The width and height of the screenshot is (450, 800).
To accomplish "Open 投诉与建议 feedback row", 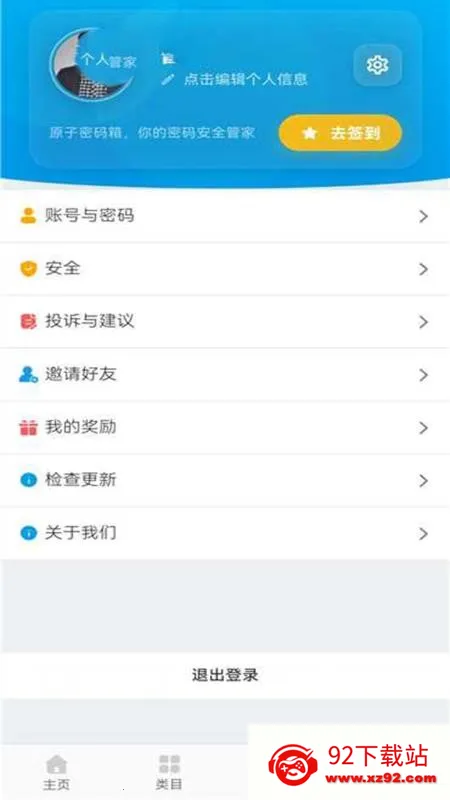I will 225,322.
